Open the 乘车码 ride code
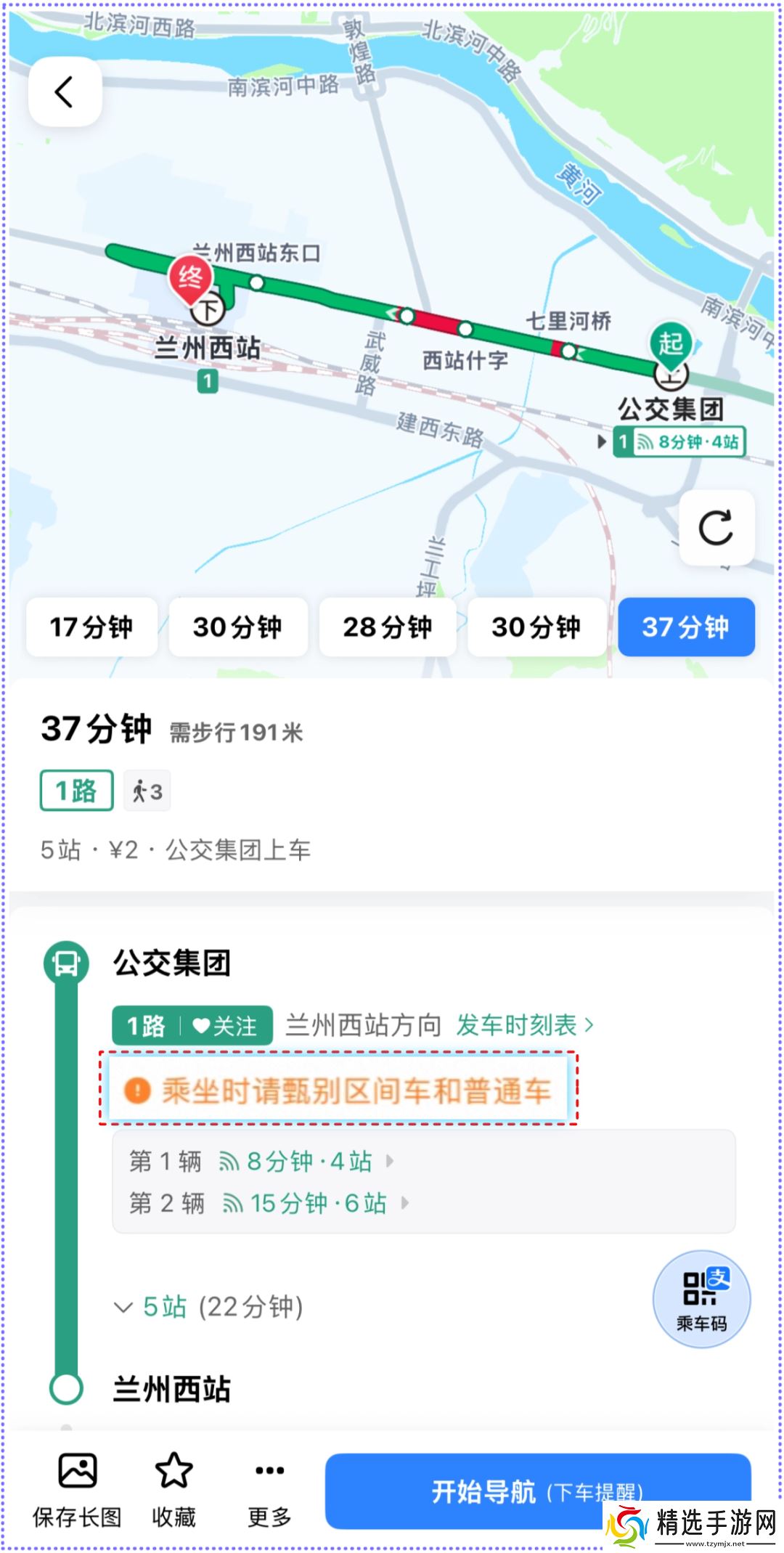The image size is (784, 1553). 701,1299
